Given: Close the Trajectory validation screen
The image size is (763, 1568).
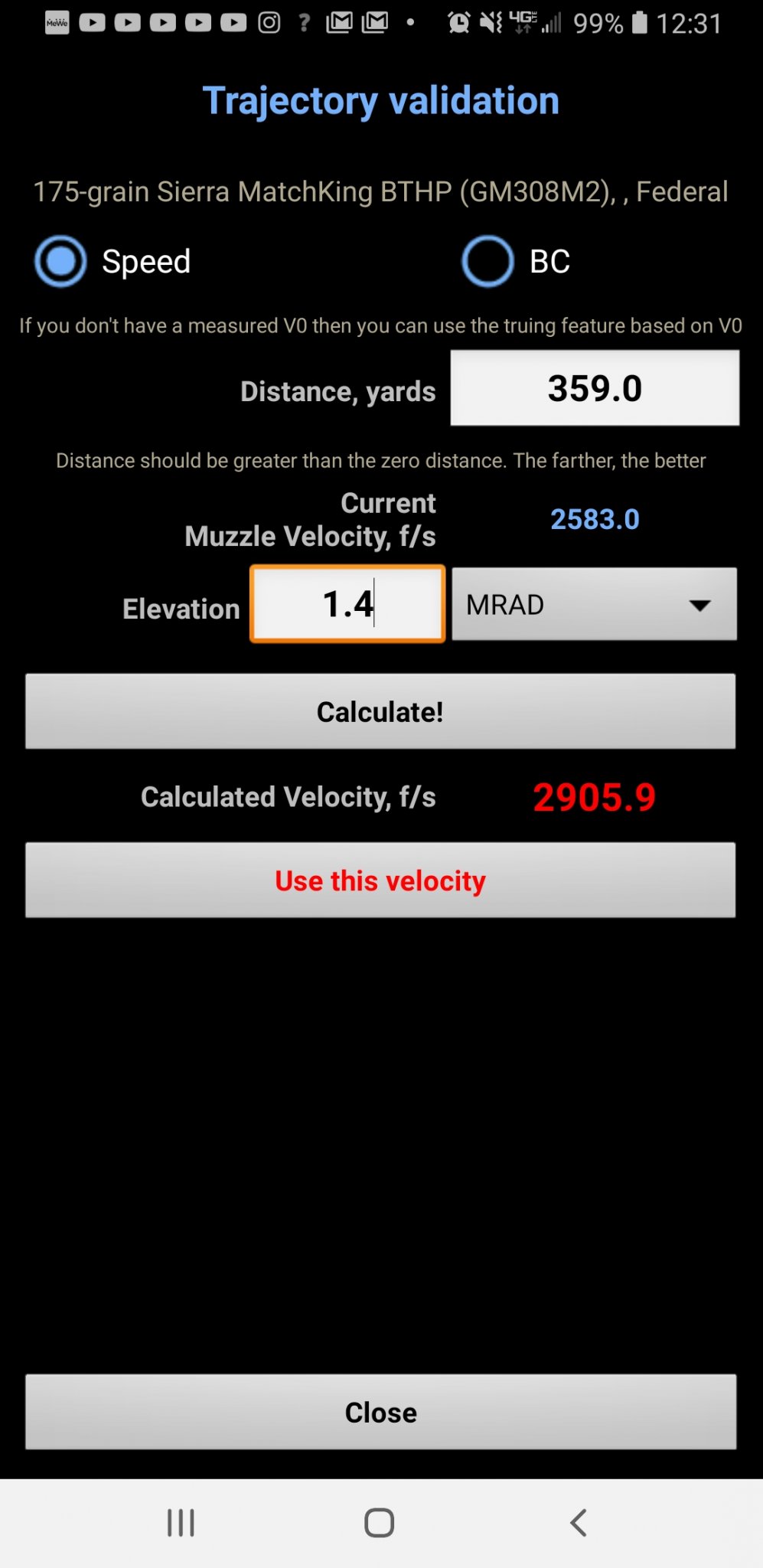Looking at the screenshot, I should pyautogui.click(x=380, y=1412).
